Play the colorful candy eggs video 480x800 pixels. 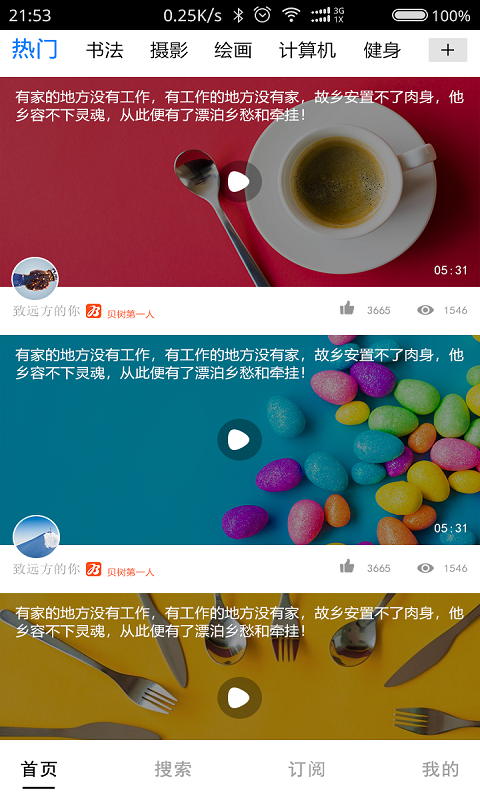[x=239, y=440]
